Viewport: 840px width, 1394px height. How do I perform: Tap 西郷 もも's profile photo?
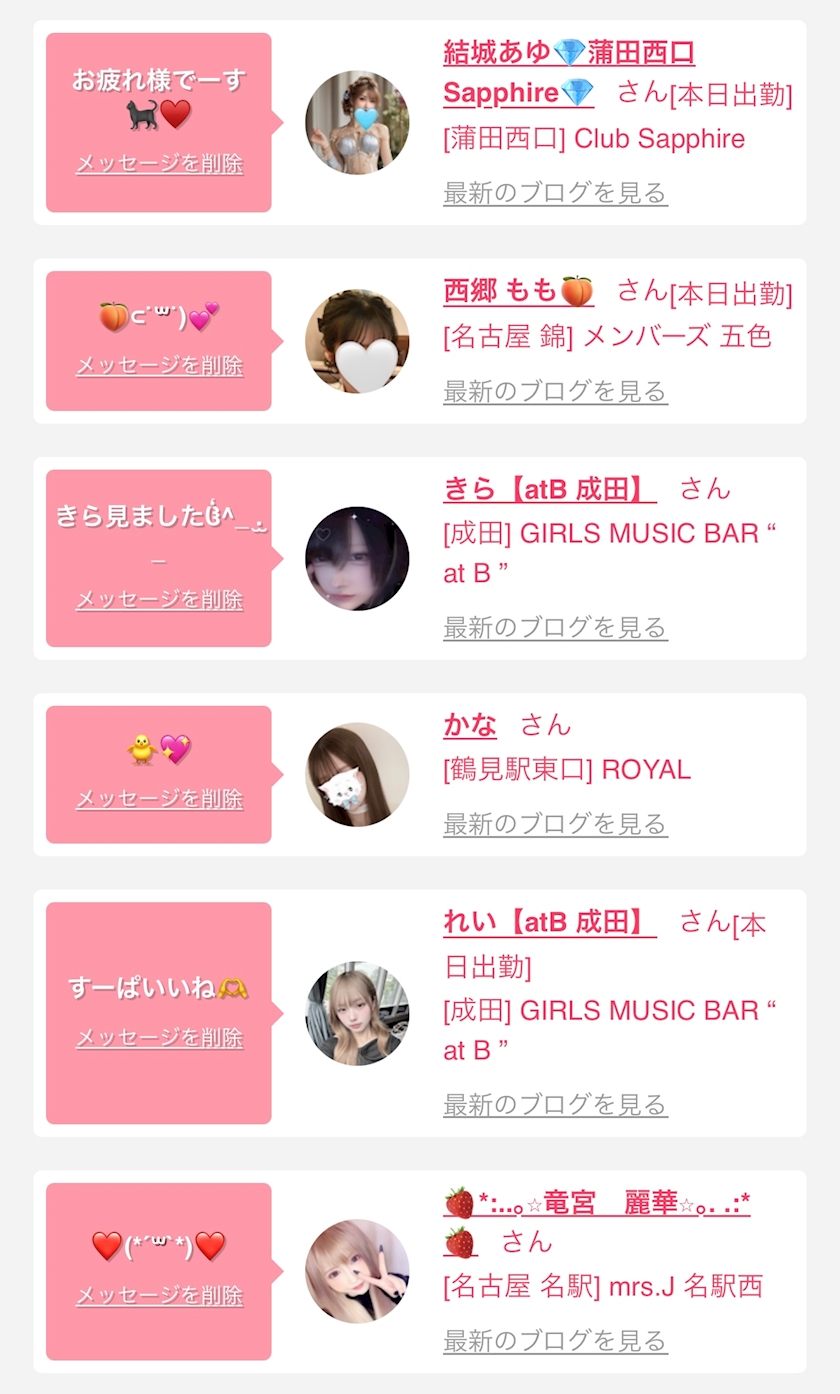coord(357,341)
